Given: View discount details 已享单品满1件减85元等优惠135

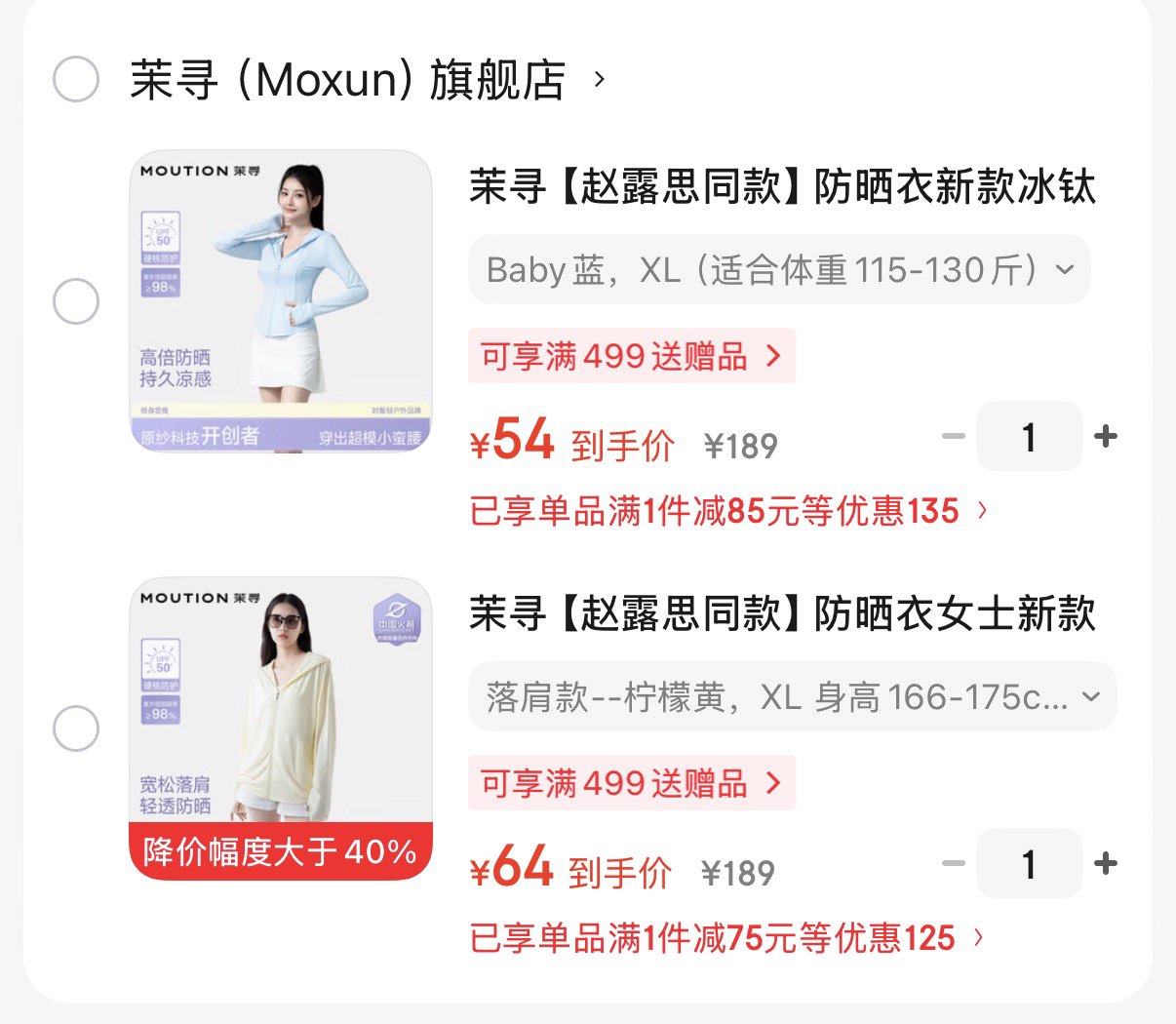Looking at the screenshot, I should [x=729, y=511].
